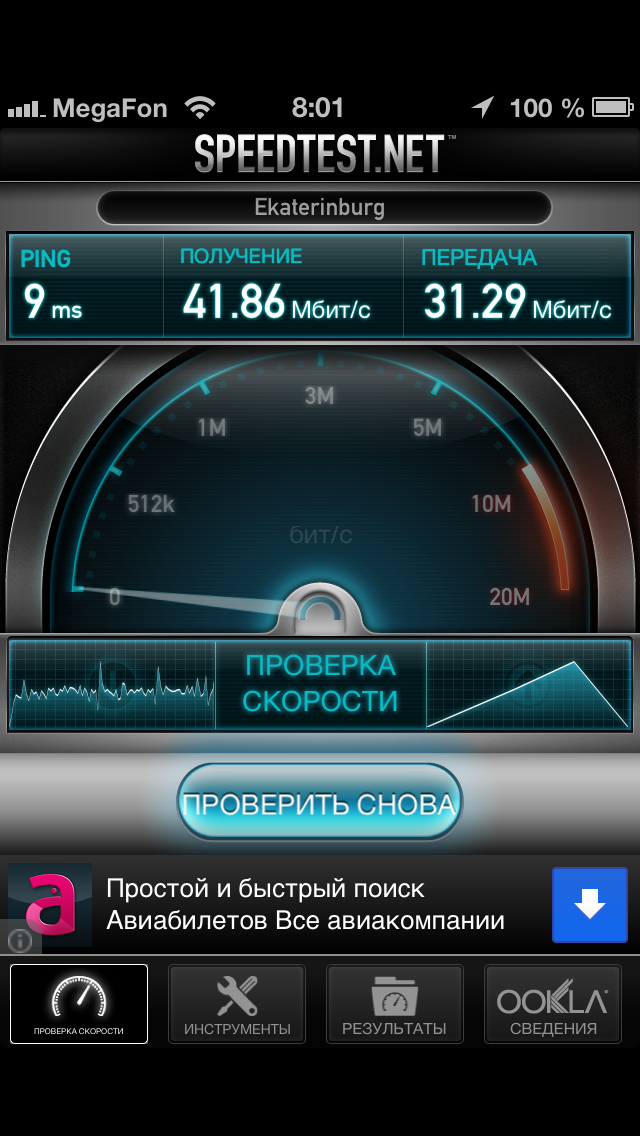Screen dimensions: 640x1136
Task: Open the Результаты tab
Action: [395, 1004]
